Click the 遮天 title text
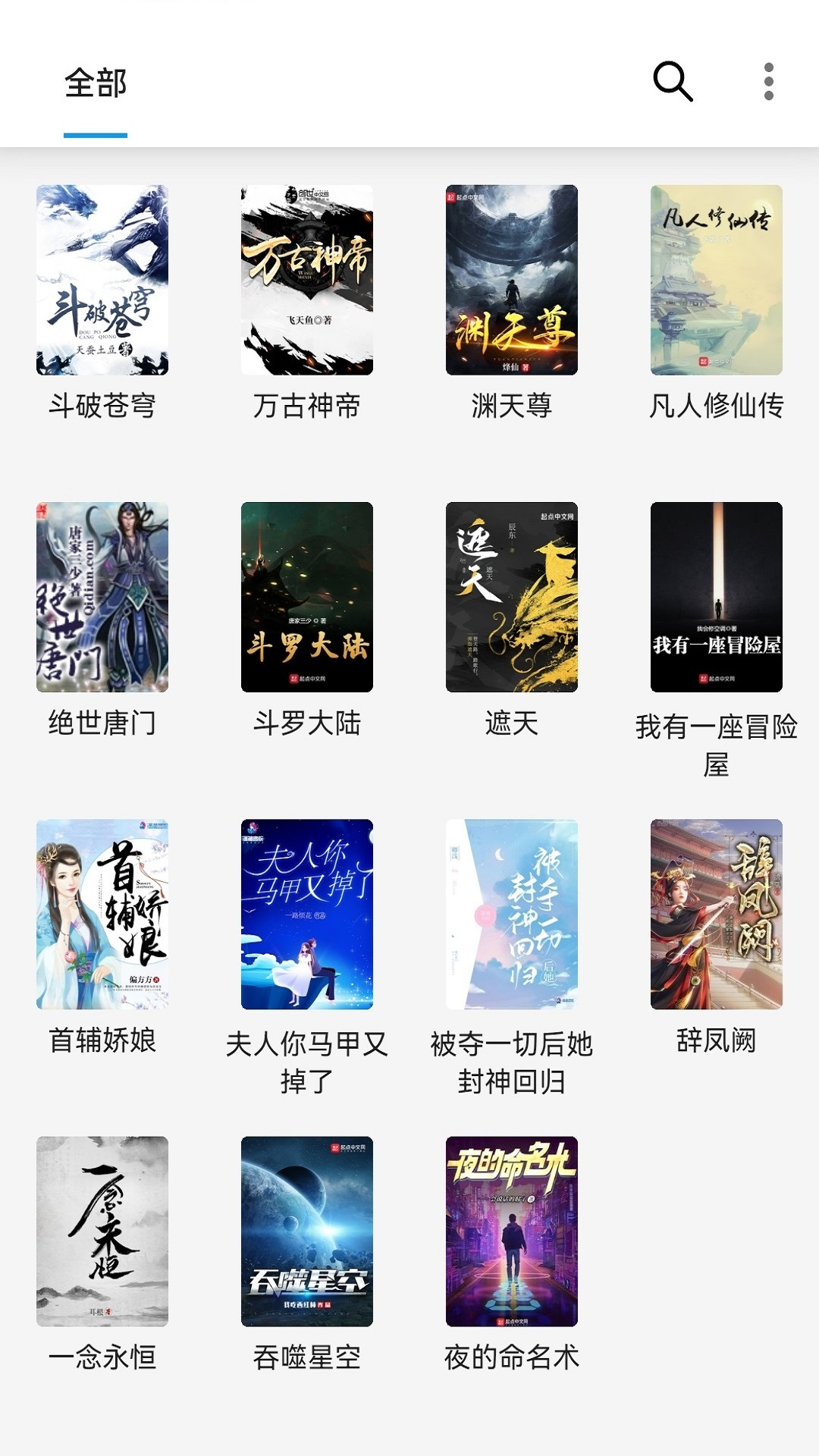Screen dimensions: 819x1456 [x=512, y=724]
